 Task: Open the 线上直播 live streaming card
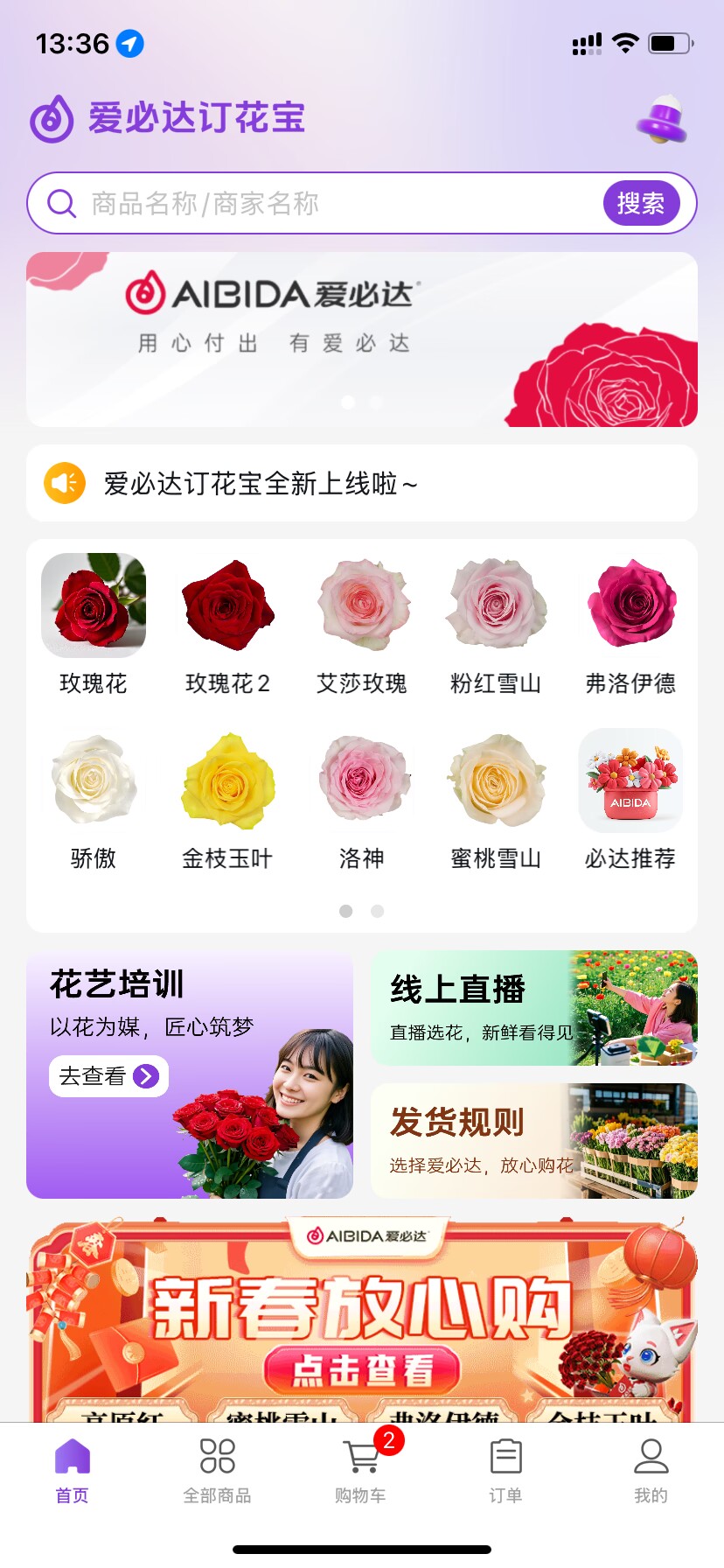click(533, 1008)
